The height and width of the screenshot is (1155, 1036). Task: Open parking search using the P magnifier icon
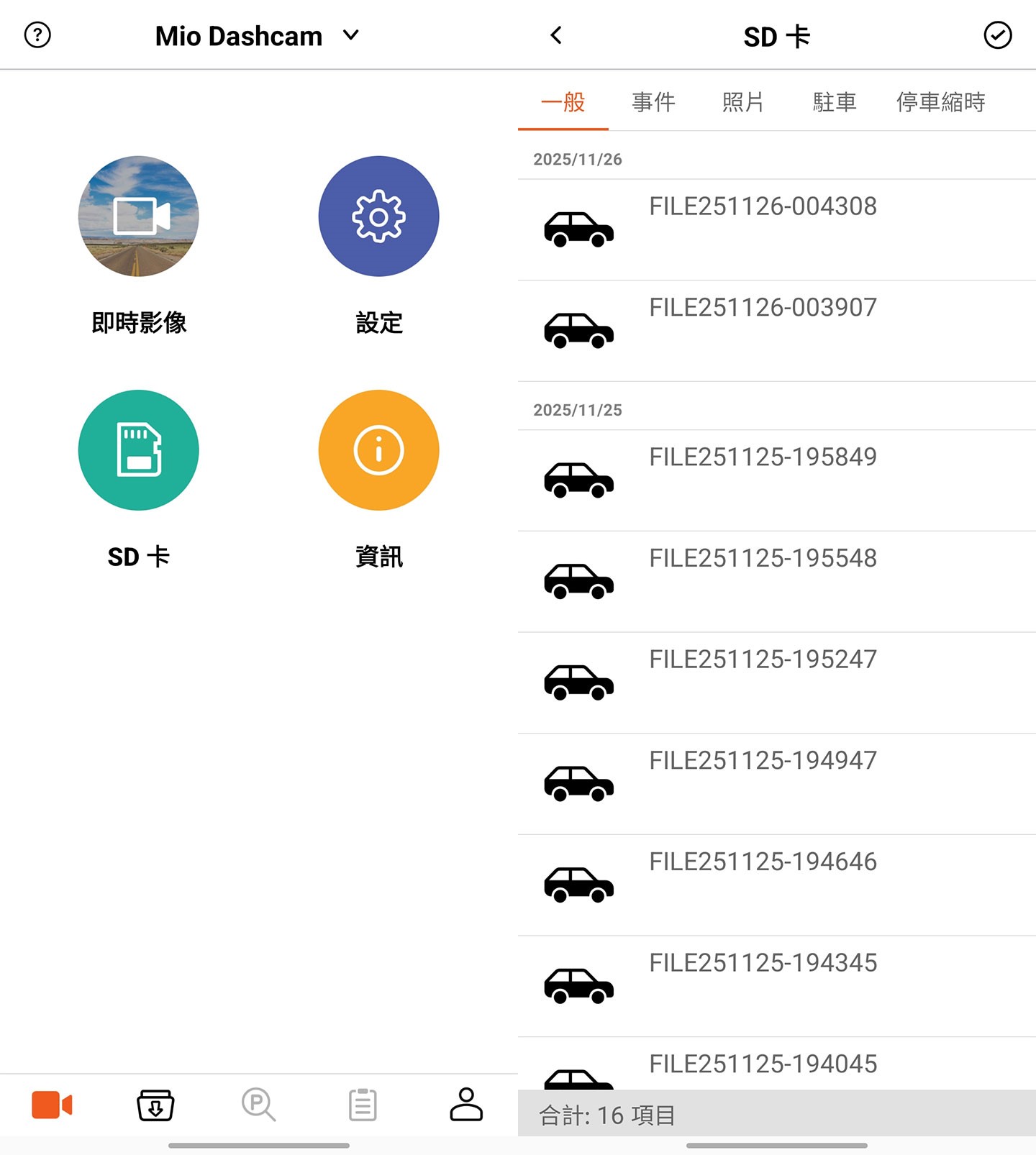pos(259,1105)
